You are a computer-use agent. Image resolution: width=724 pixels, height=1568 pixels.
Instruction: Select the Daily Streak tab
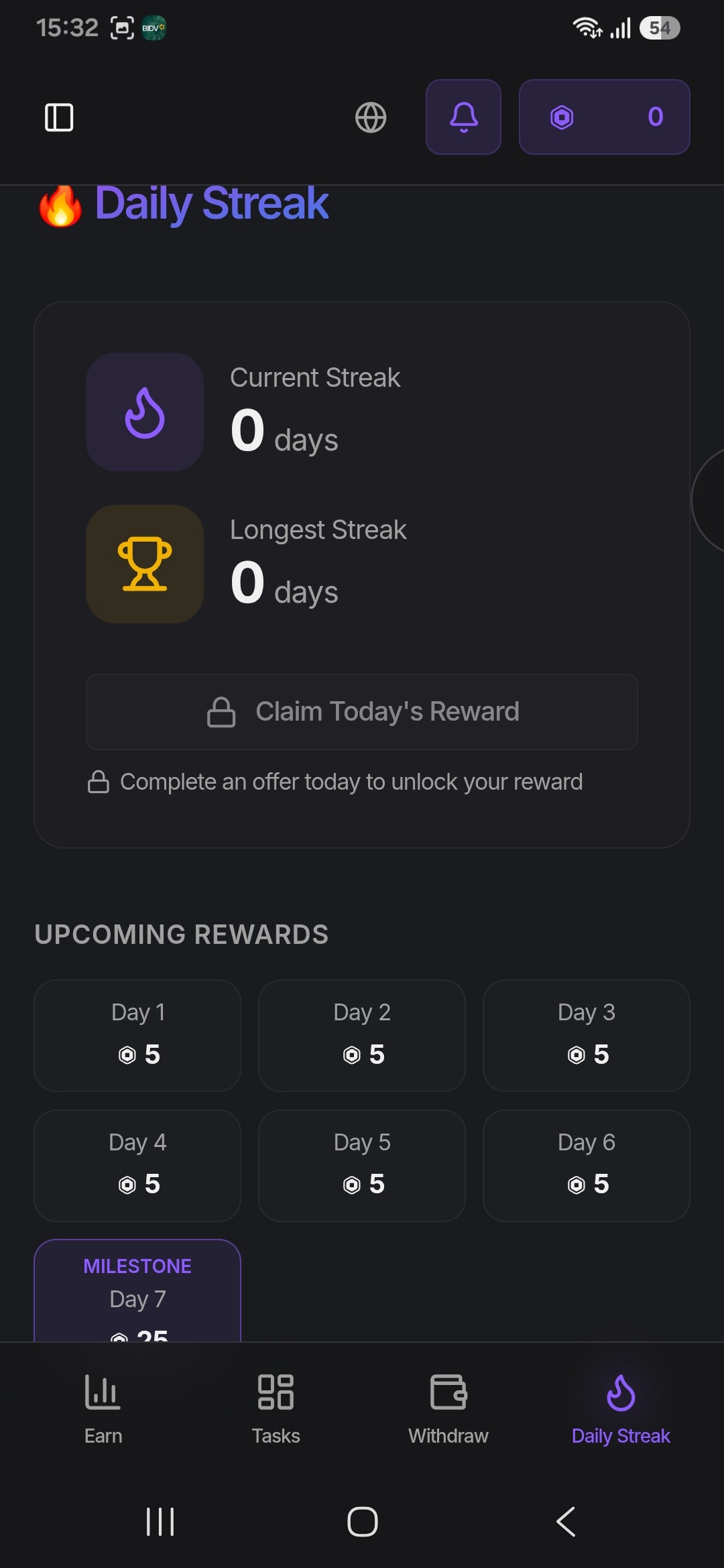click(x=621, y=1409)
